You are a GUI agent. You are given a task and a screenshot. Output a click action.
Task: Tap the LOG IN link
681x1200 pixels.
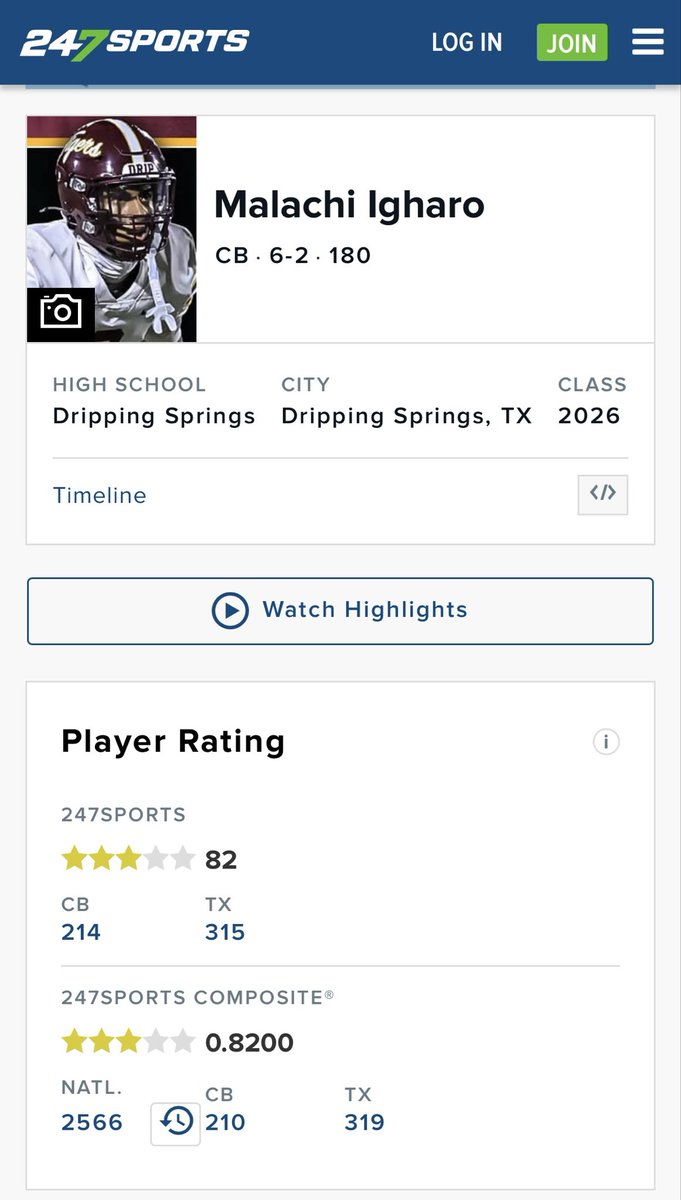click(466, 42)
